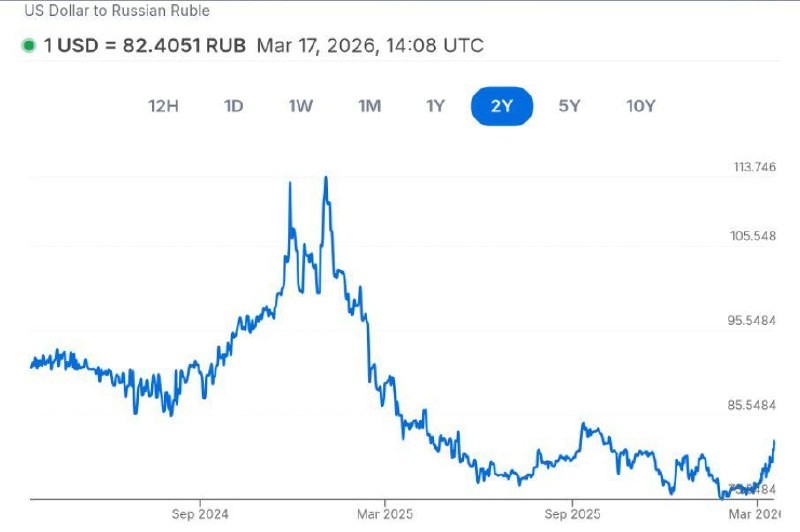
Task: Show the 1W chart view
Action: click(301, 106)
